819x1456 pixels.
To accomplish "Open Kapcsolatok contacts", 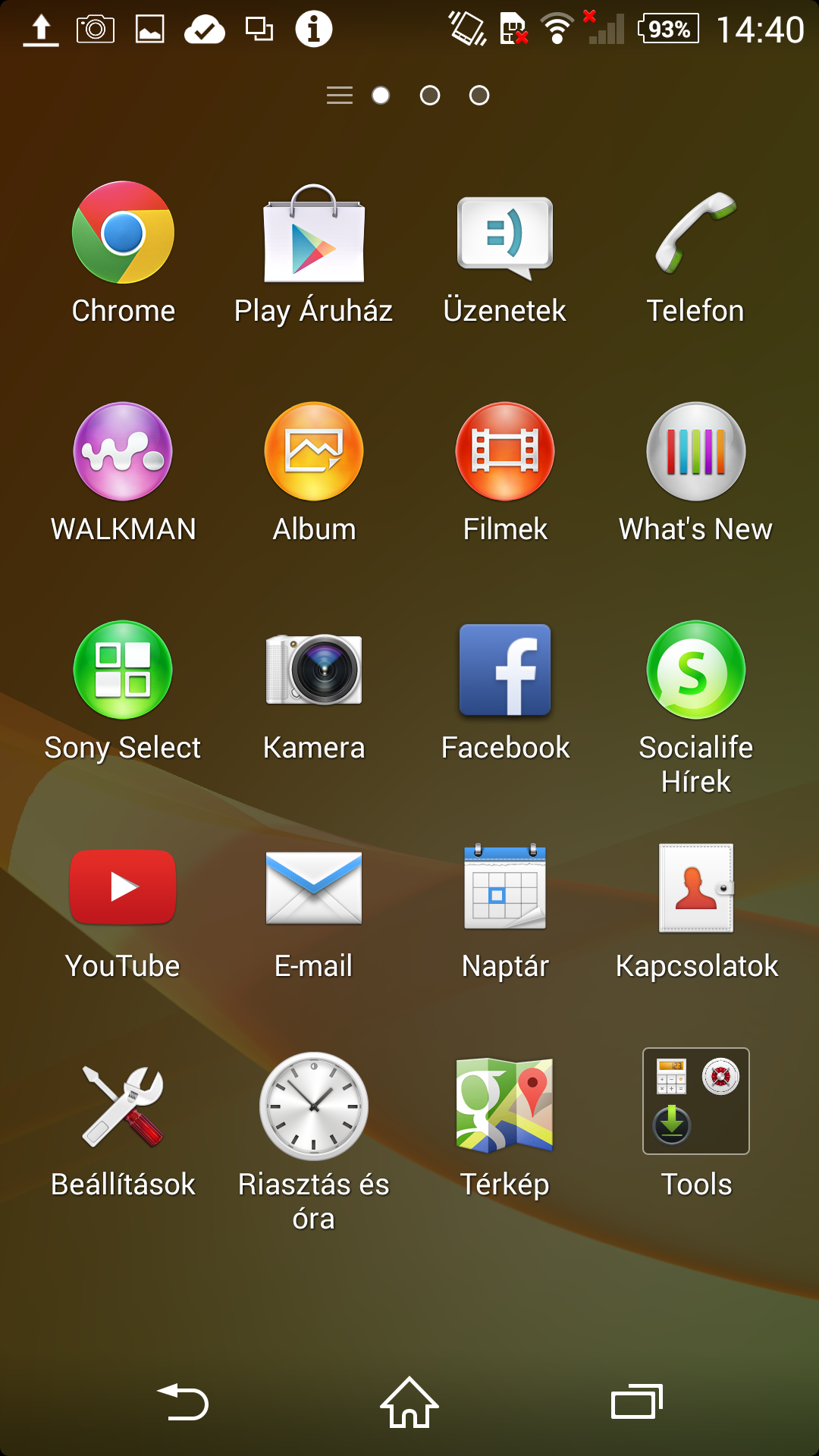I will [x=696, y=887].
